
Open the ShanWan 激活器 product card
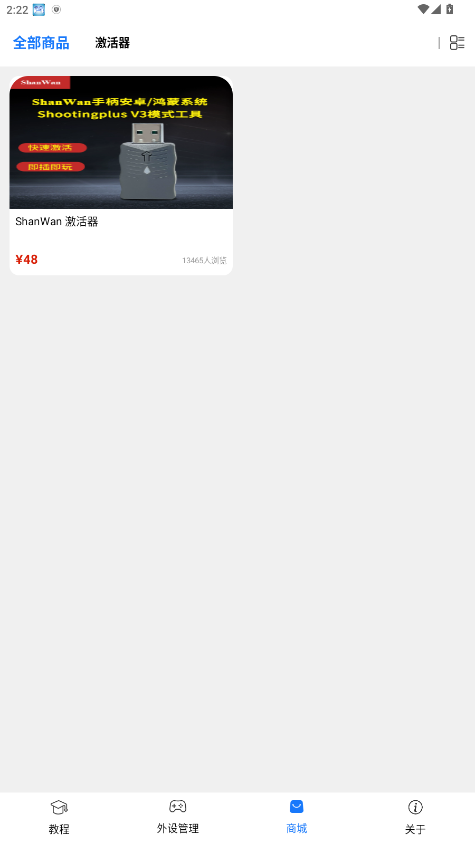pos(121,175)
